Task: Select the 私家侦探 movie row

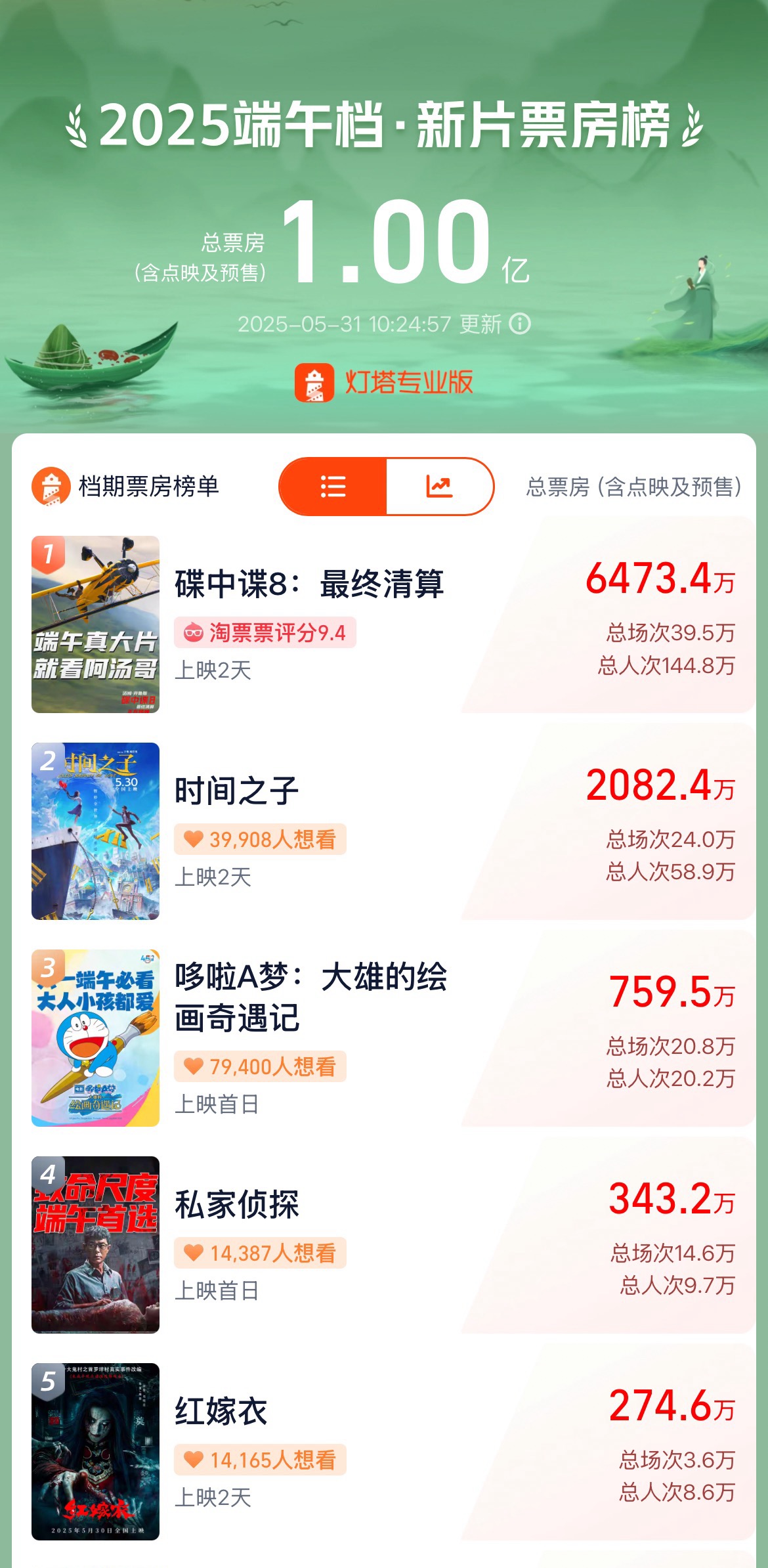Action: pos(237,1204)
